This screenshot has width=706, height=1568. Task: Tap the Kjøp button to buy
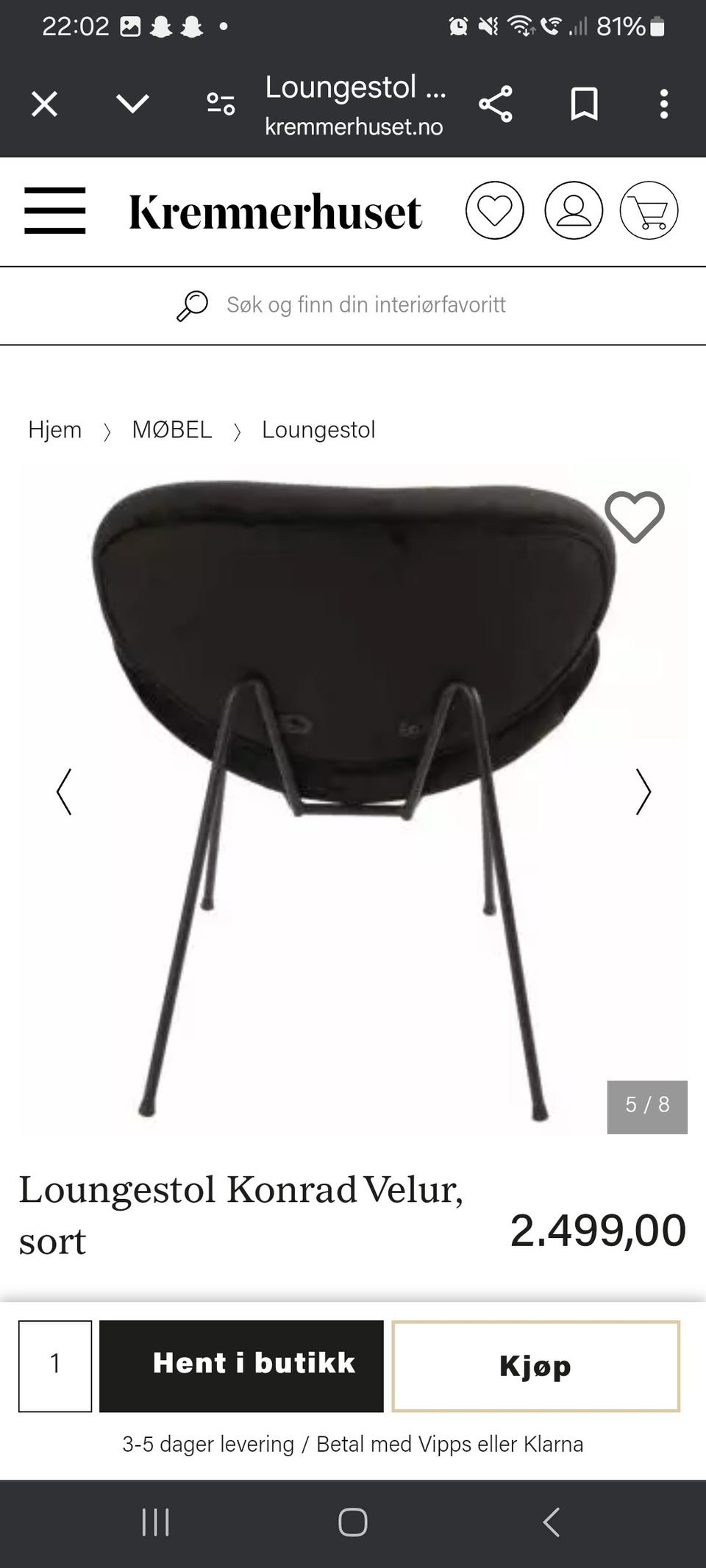point(535,1366)
